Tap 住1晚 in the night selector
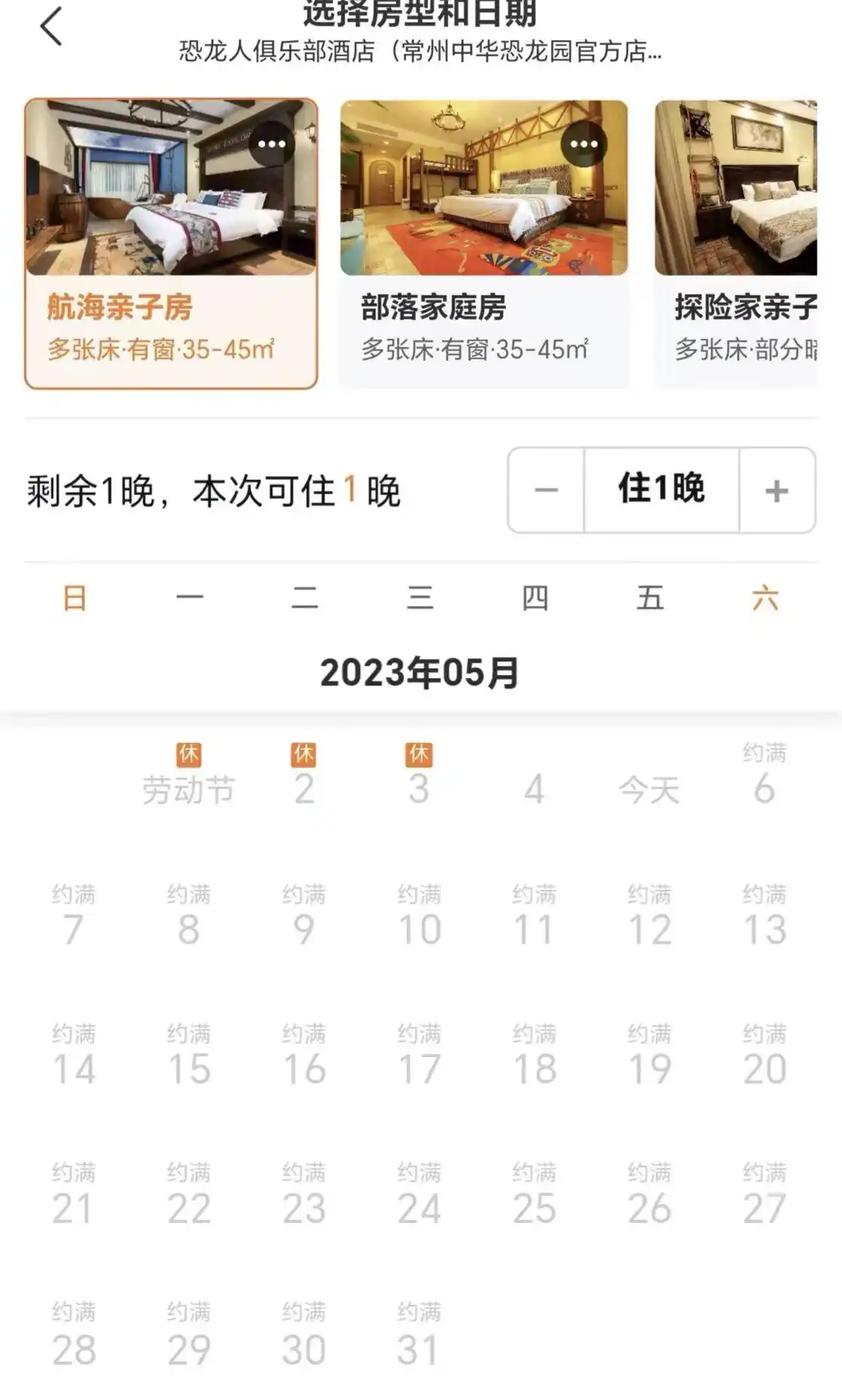The height and width of the screenshot is (1400, 842). tap(660, 491)
